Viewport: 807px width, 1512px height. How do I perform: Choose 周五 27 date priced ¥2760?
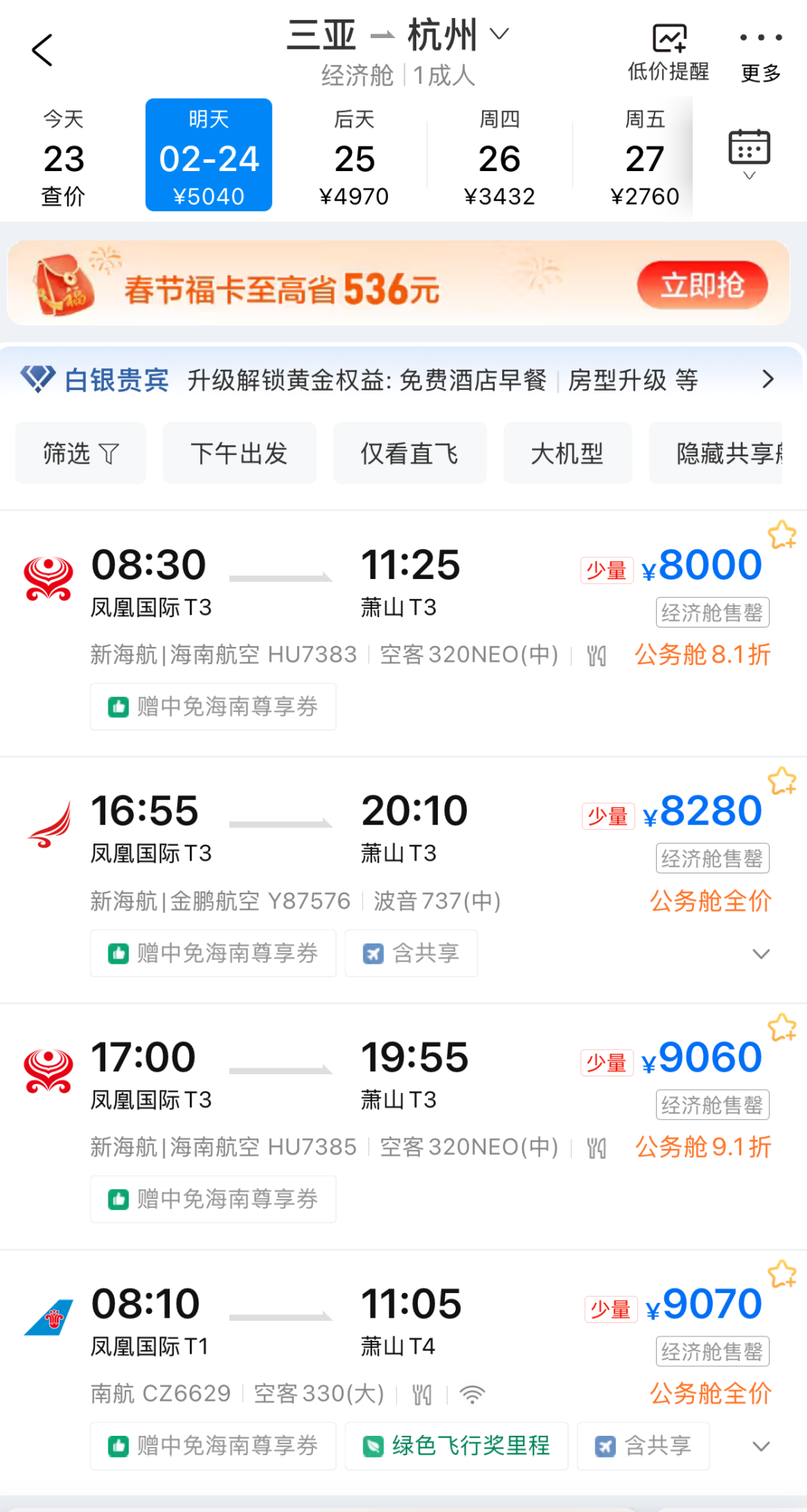pos(644,155)
